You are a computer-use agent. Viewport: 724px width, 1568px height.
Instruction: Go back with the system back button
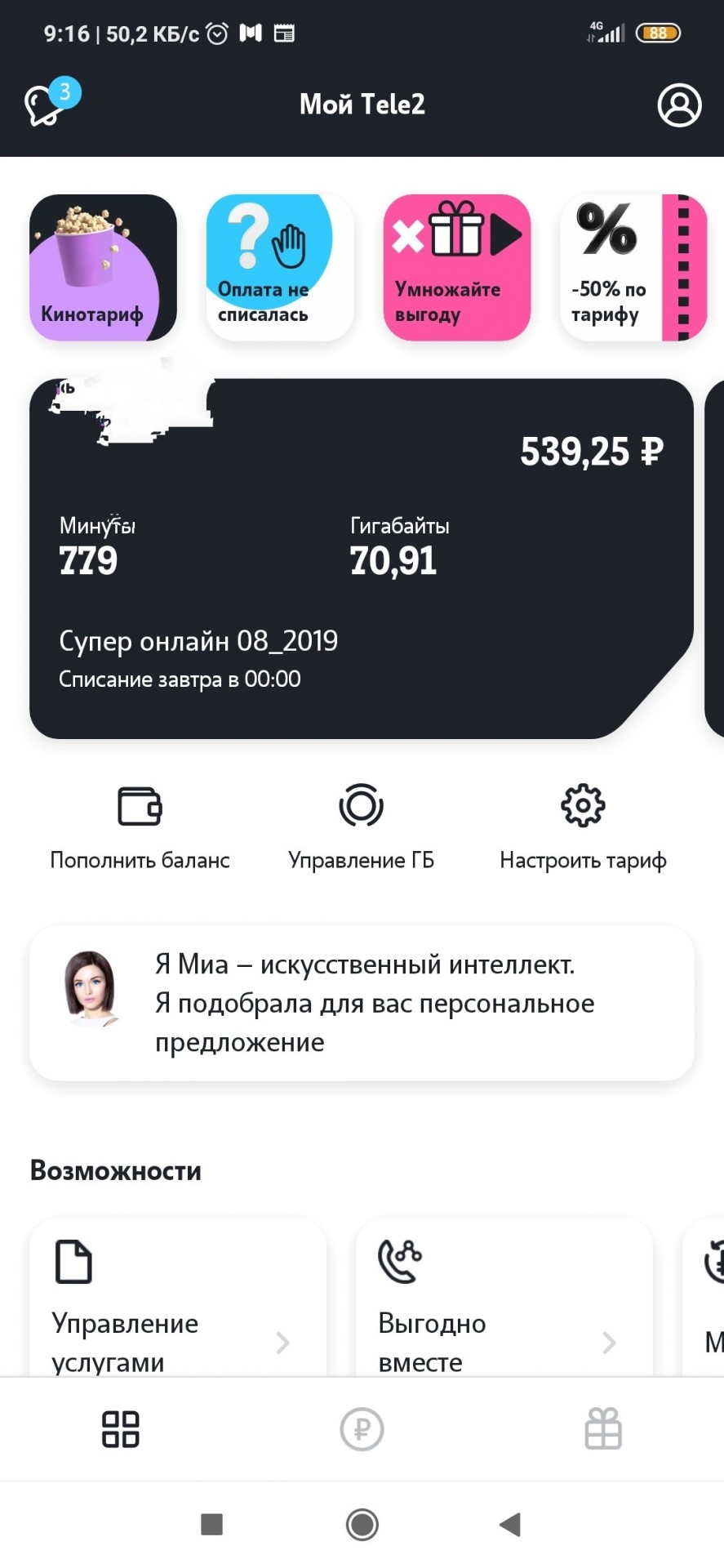[x=511, y=1524]
